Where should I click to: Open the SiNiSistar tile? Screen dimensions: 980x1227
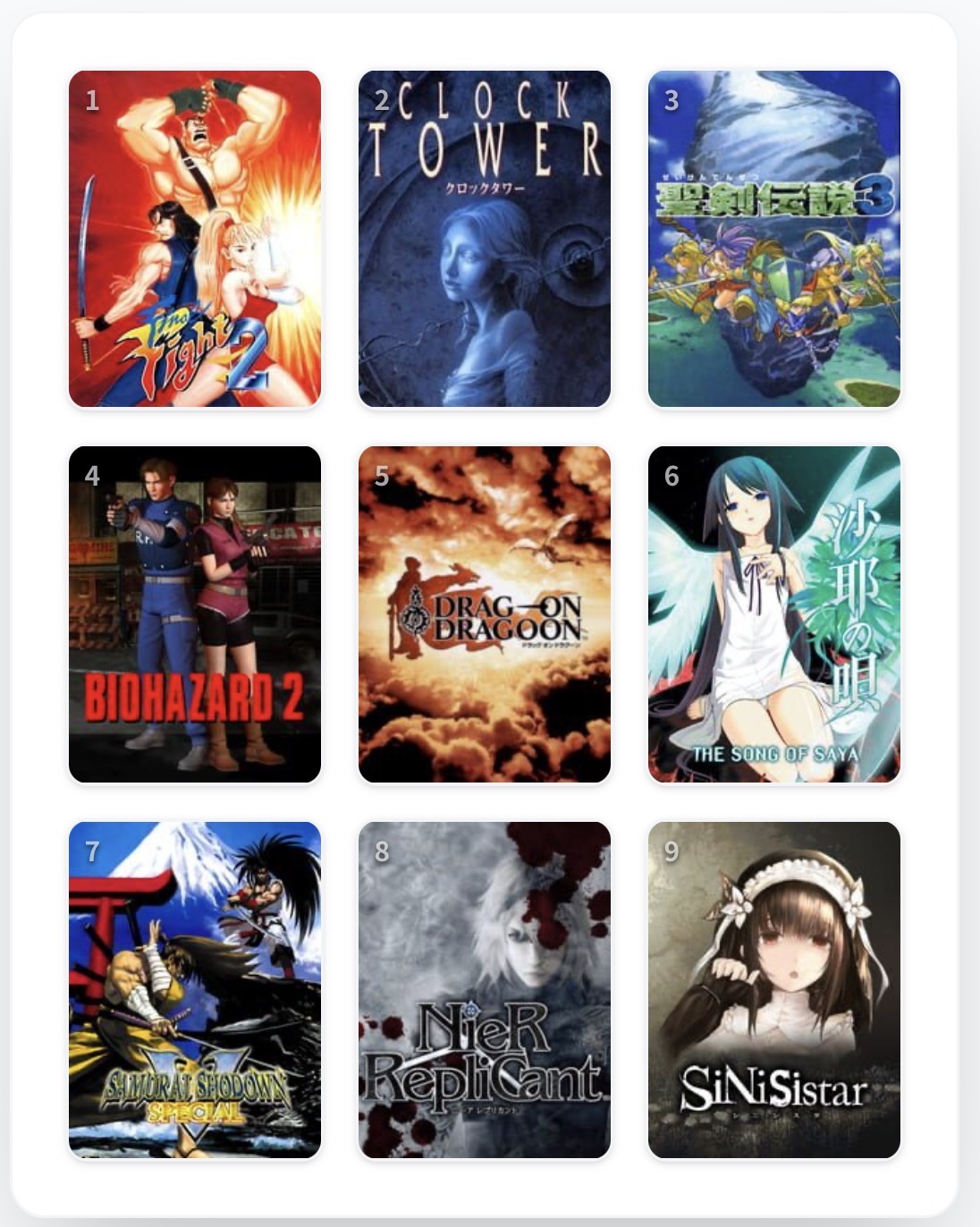tap(774, 990)
